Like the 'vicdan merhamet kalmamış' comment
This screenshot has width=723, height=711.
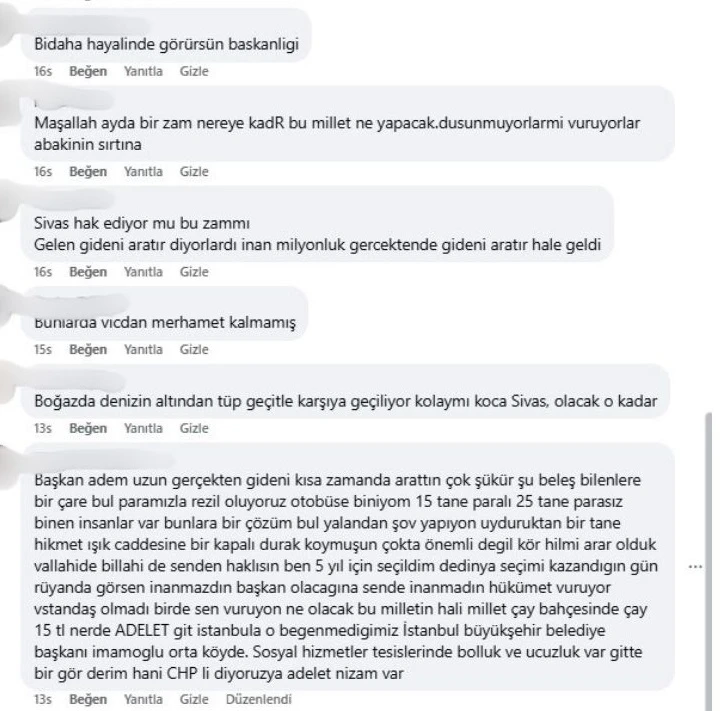click(88, 350)
